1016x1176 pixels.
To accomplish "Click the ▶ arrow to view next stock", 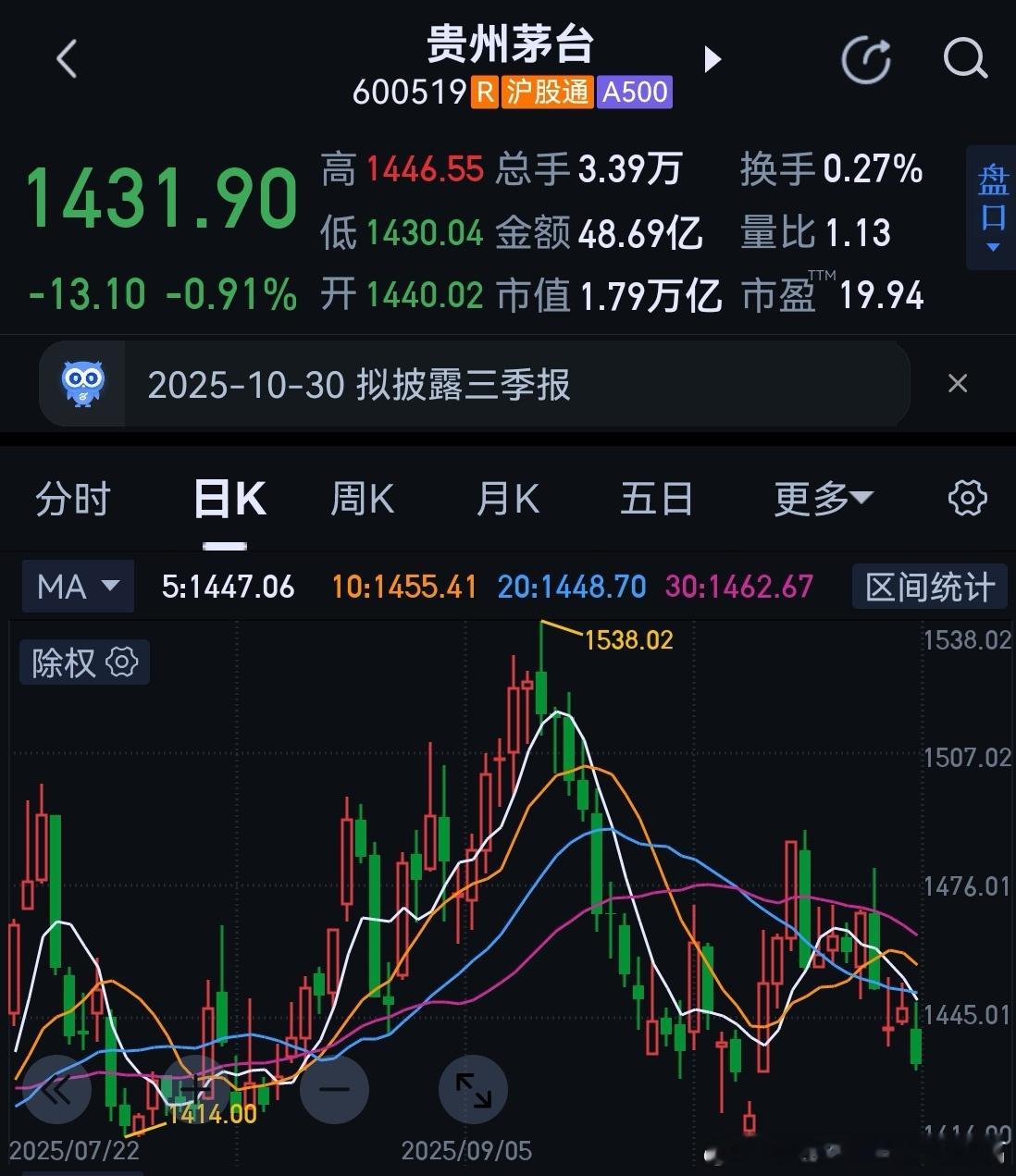I will tap(712, 57).
